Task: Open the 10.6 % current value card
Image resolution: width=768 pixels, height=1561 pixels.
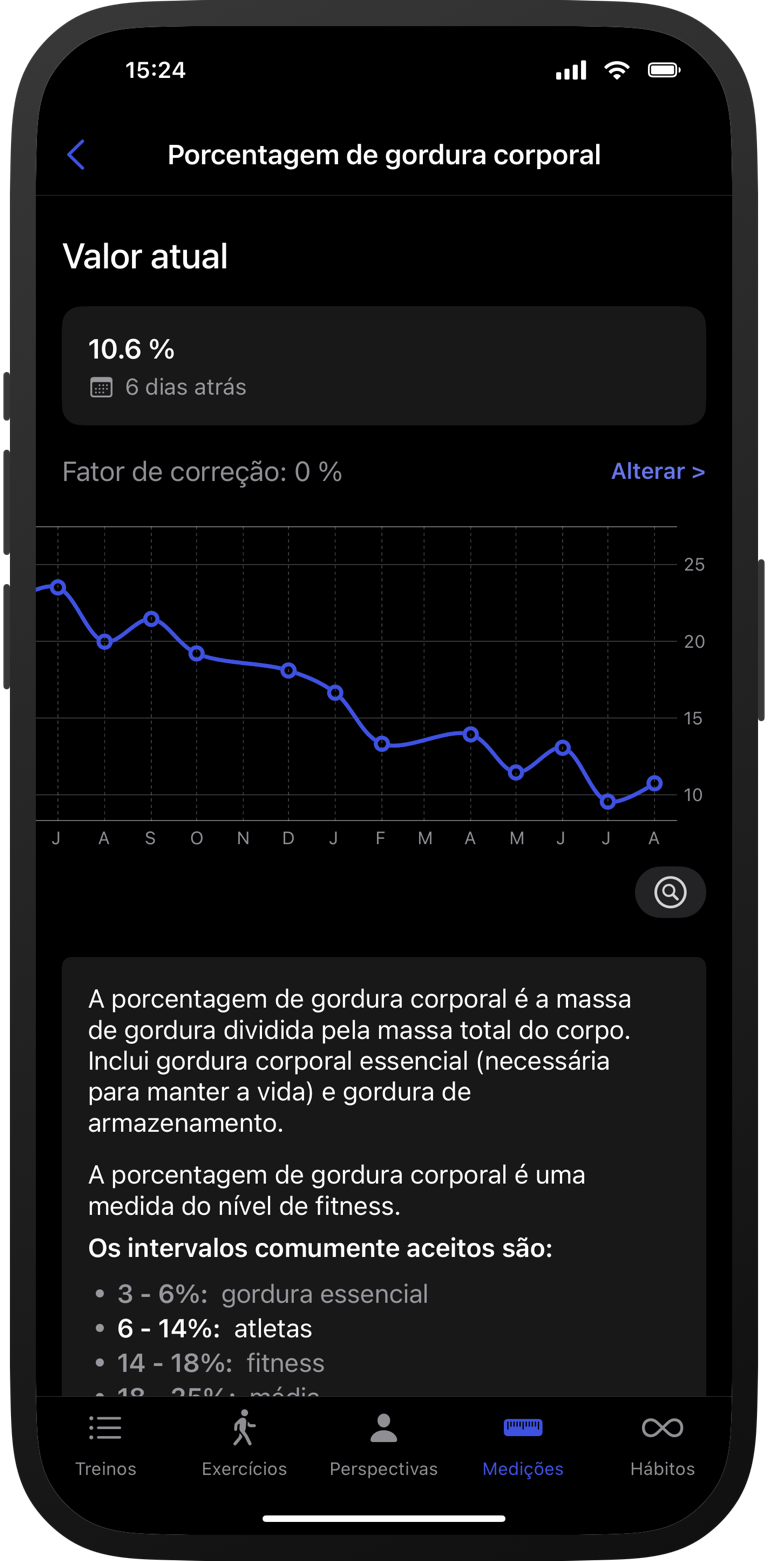Action: click(384, 366)
